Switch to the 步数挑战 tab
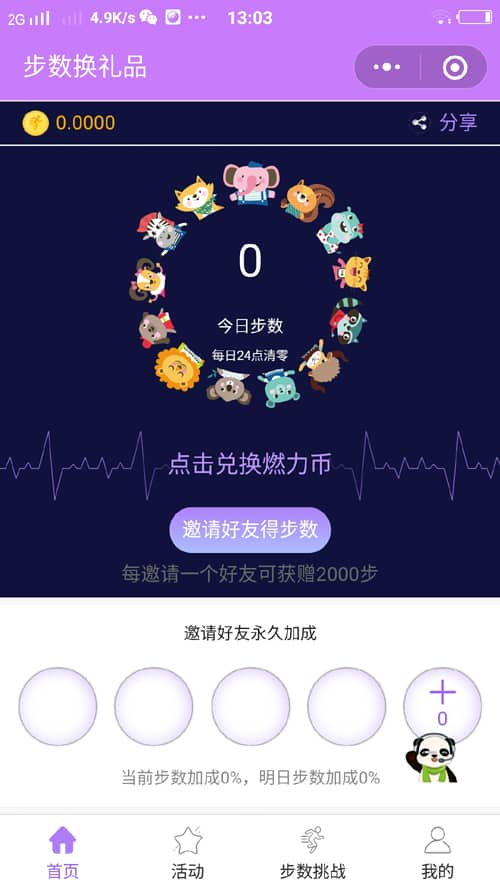500x889 pixels. [x=312, y=852]
